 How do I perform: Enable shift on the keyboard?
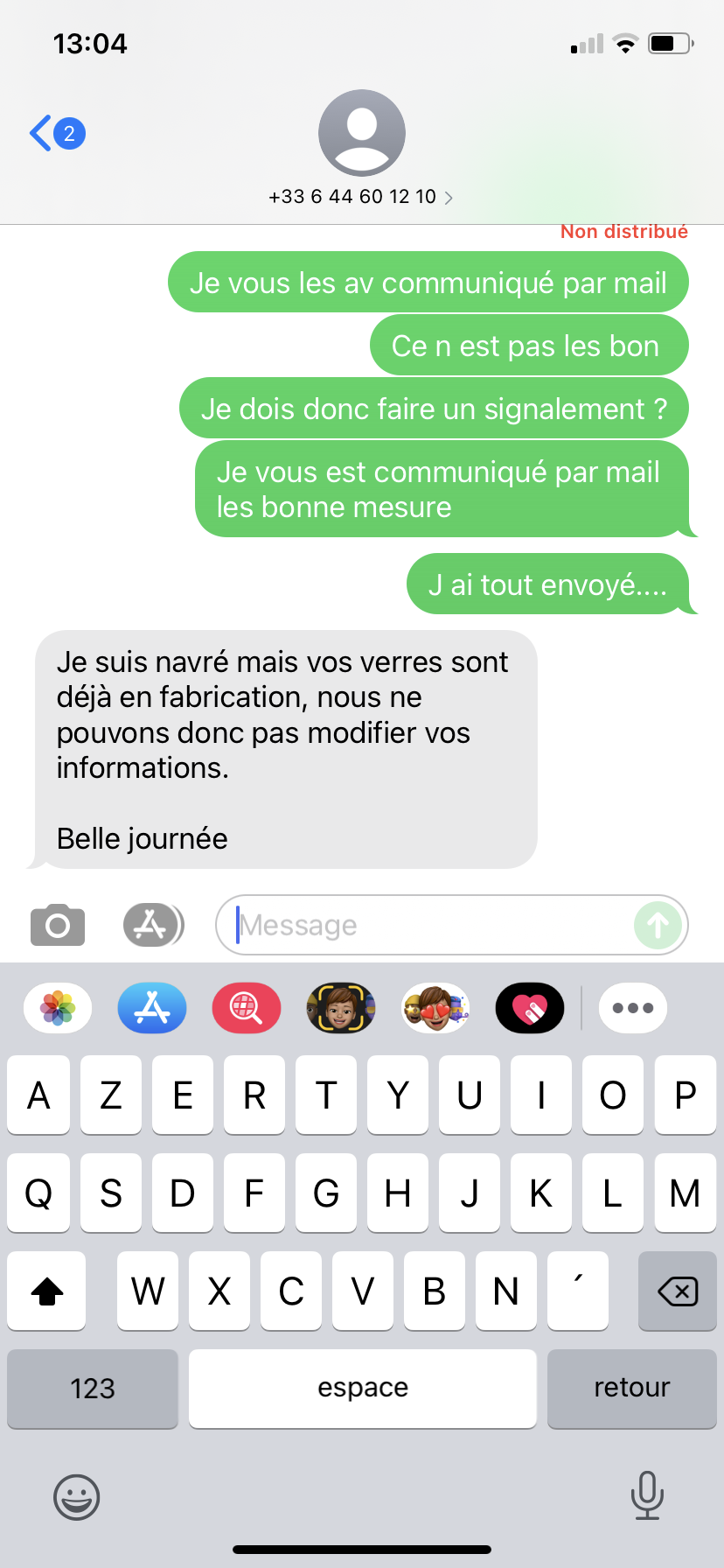click(x=47, y=1291)
